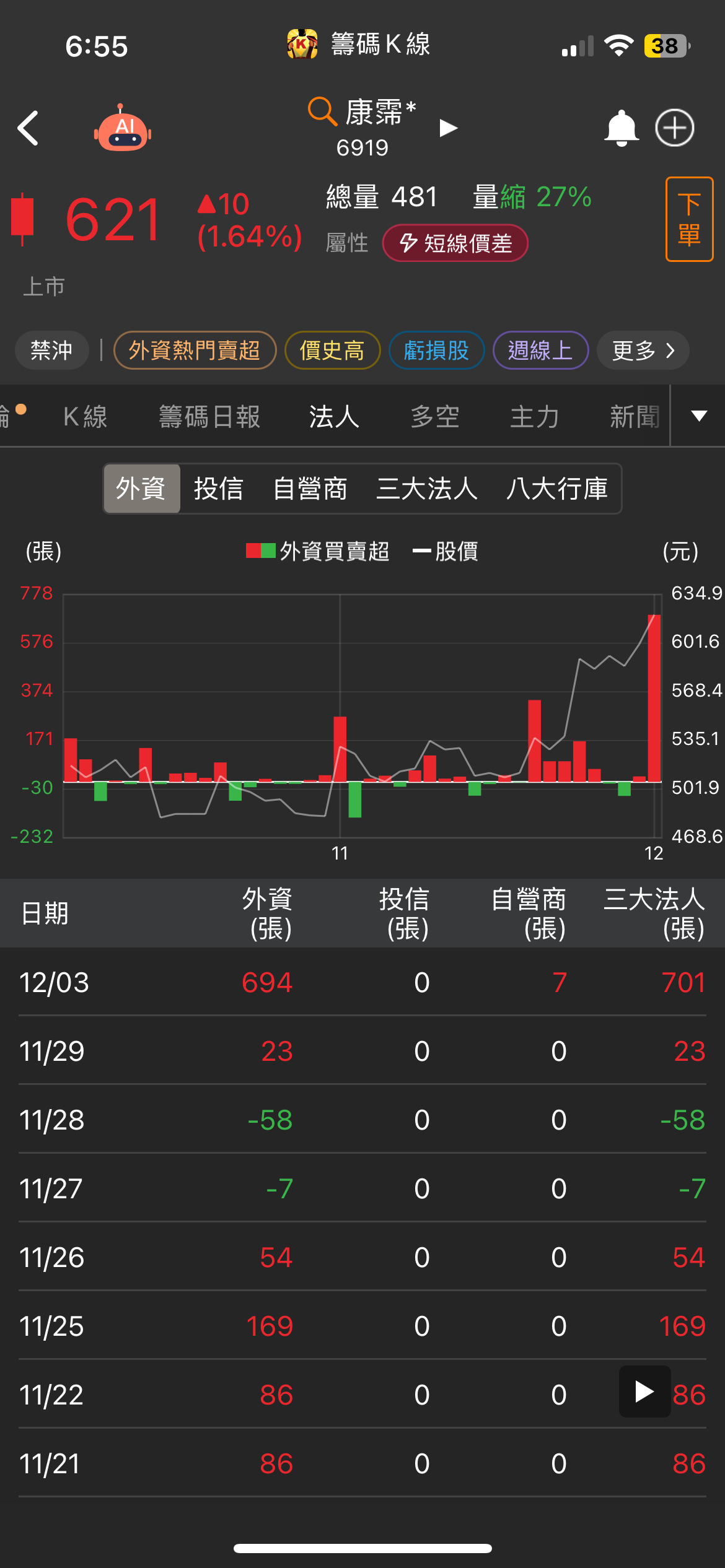Open the 多空 tab
The width and height of the screenshot is (725, 1568).
pyautogui.click(x=435, y=417)
